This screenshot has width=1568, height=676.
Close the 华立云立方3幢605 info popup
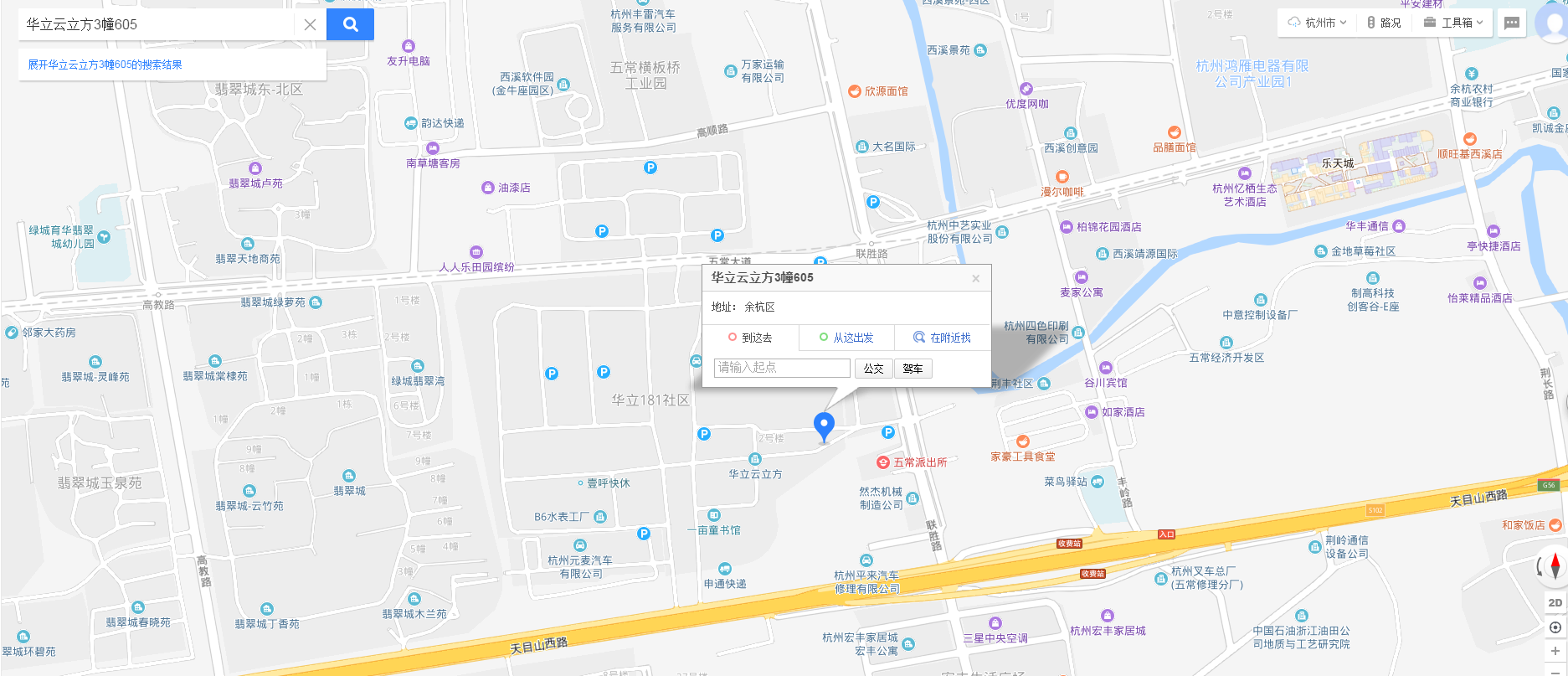click(975, 278)
